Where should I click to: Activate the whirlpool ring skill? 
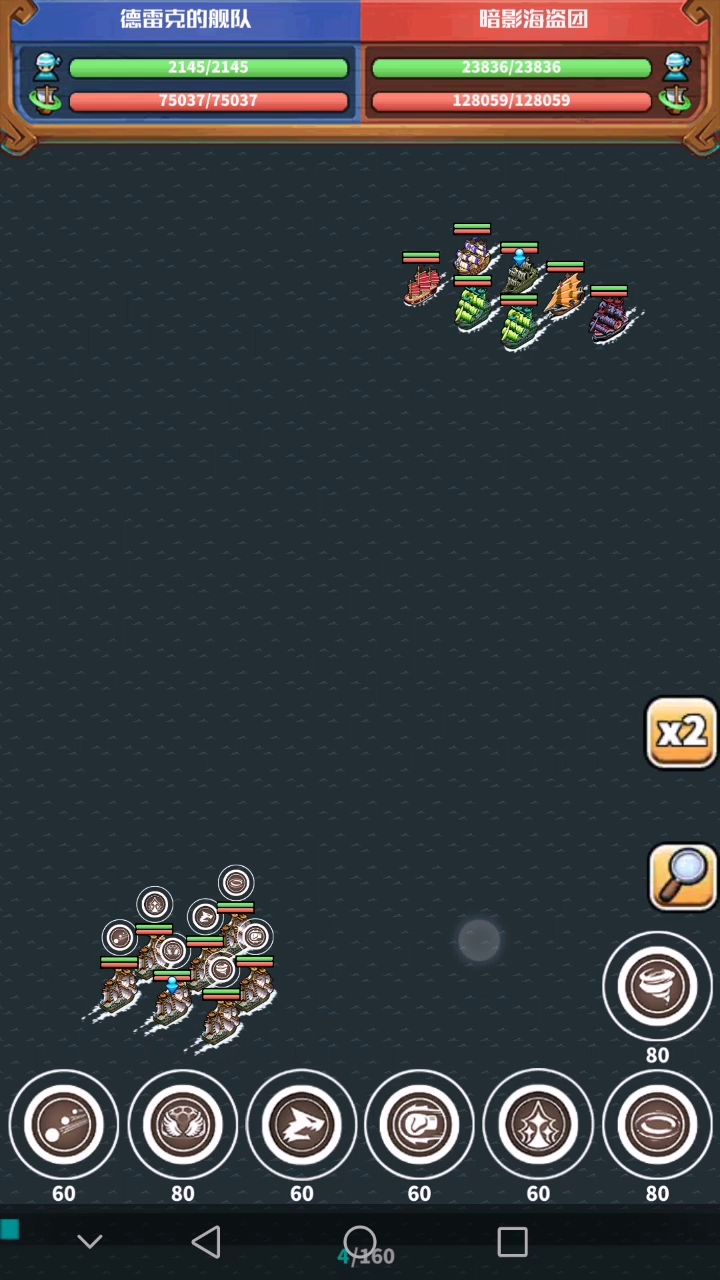click(657, 1125)
